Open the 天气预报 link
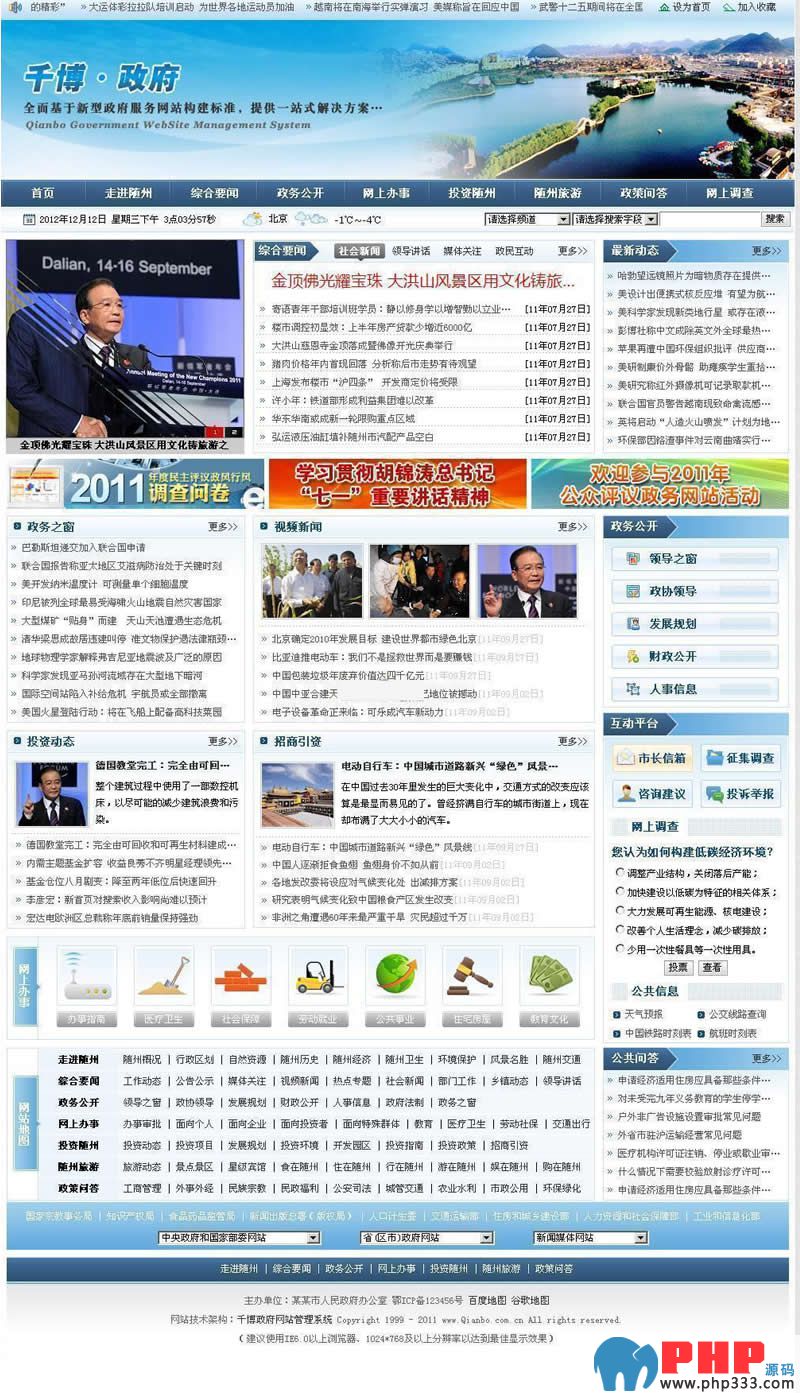800x1393 pixels. click(643, 1014)
